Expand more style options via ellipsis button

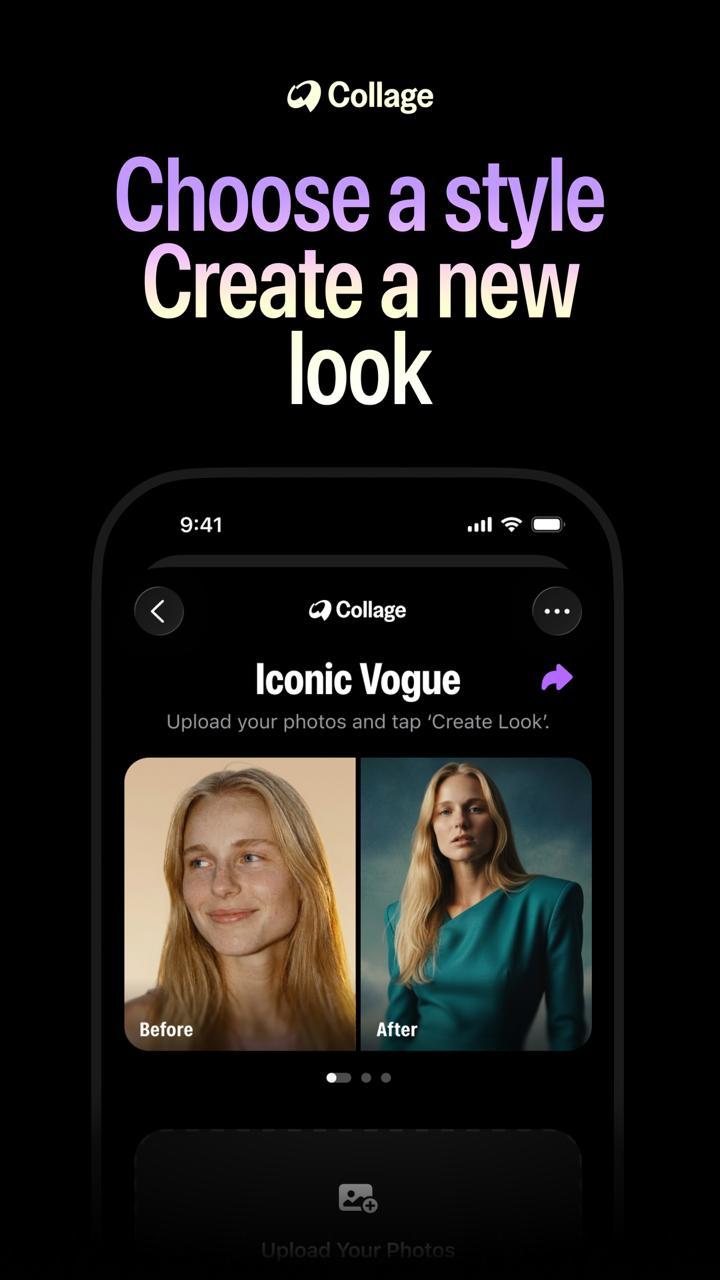(557, 611)
